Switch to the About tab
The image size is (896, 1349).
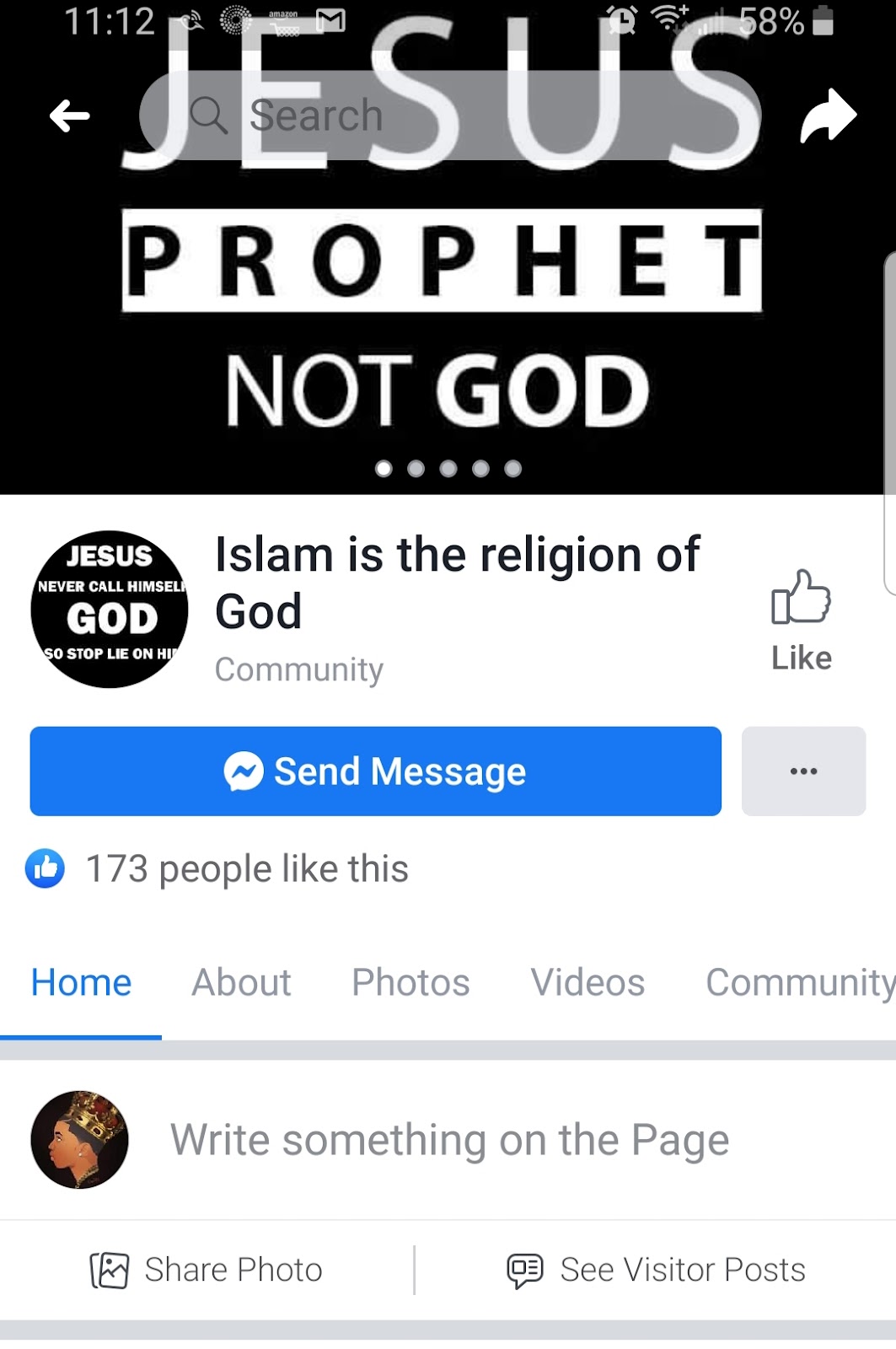(x=241, y=982)
